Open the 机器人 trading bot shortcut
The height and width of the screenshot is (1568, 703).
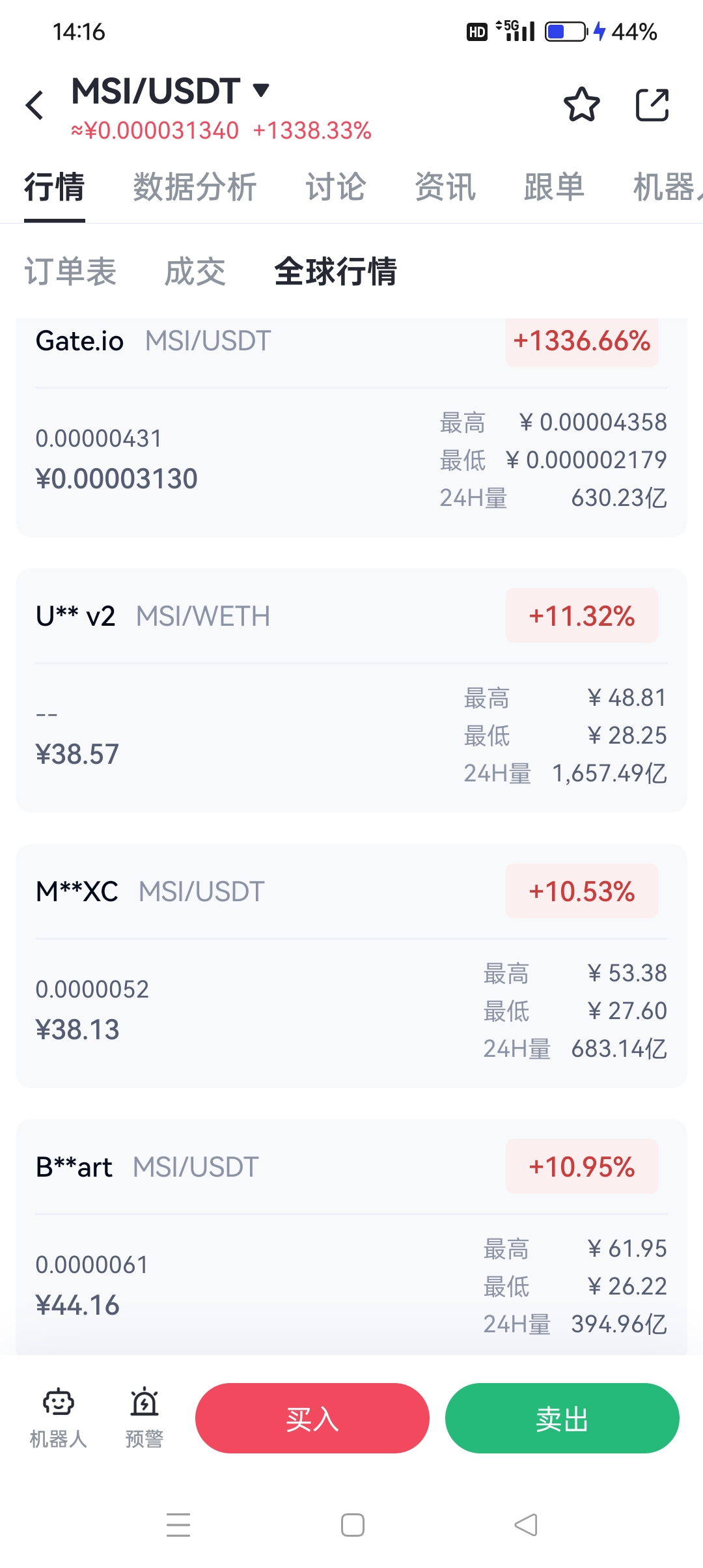click(x=59, y=1417)
